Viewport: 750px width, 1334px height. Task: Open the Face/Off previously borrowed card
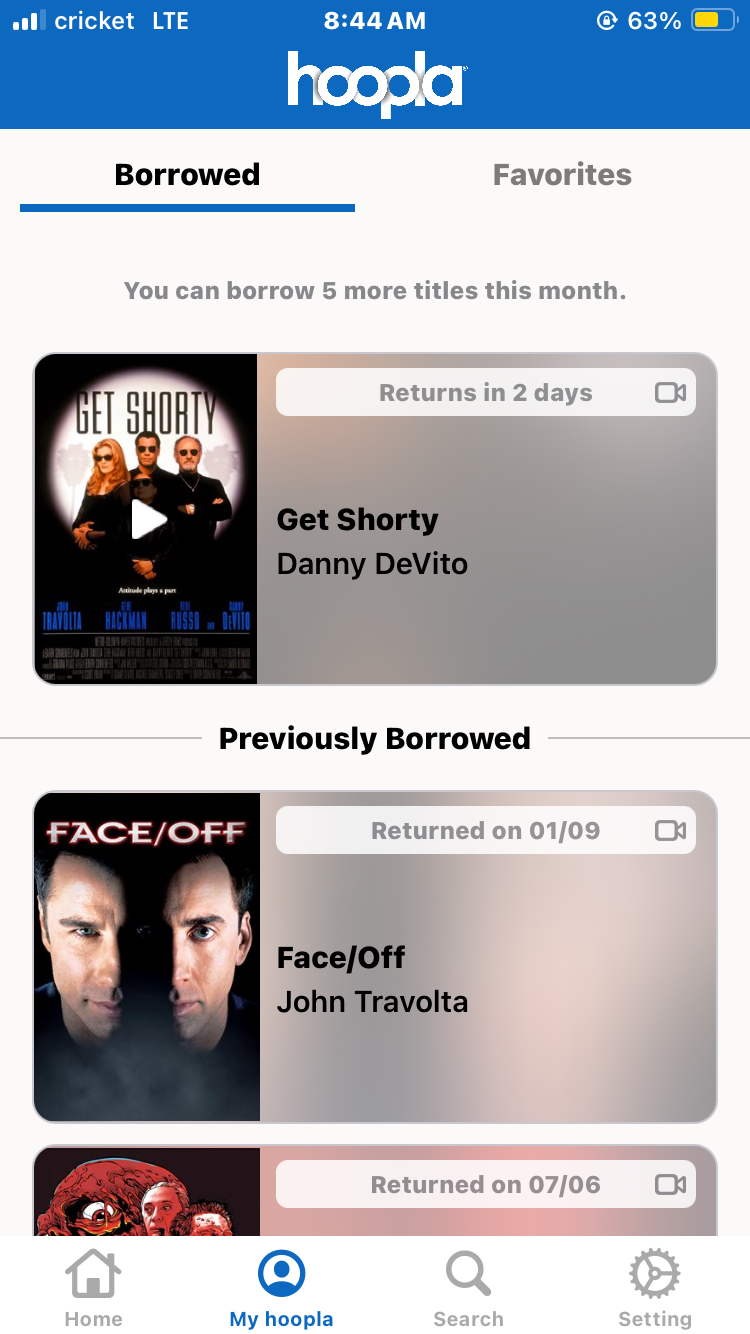(486, 978)
